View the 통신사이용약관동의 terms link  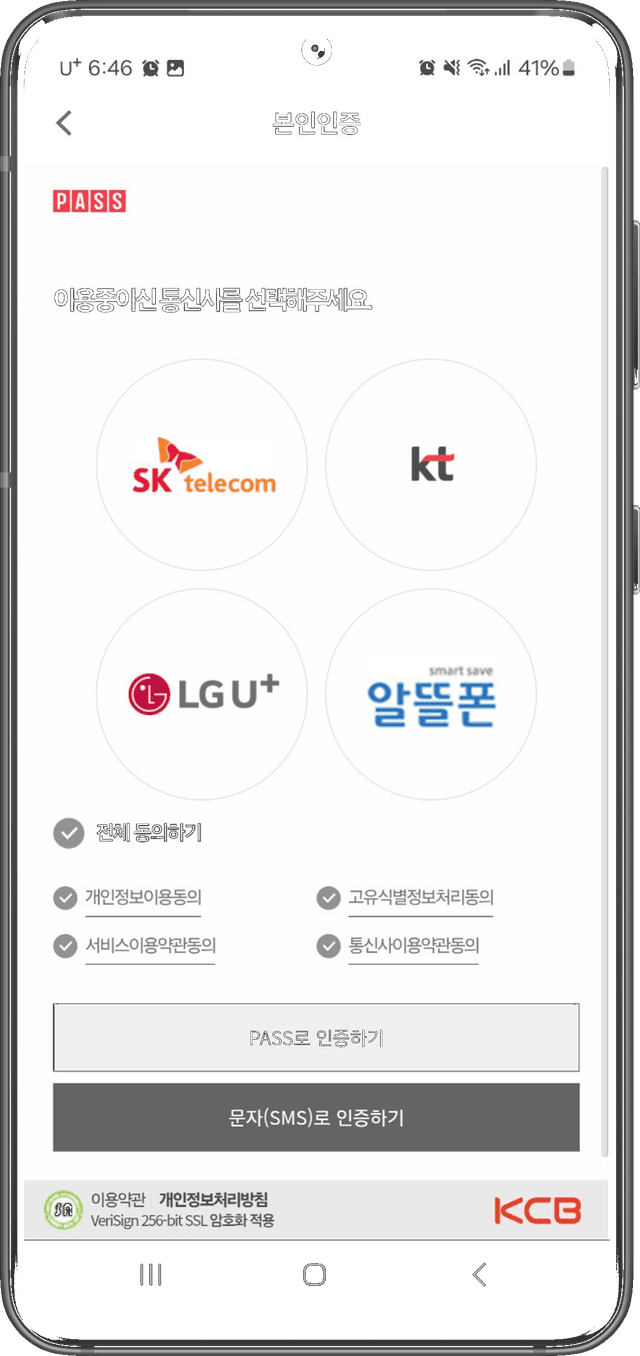click(x=413, y=945)
